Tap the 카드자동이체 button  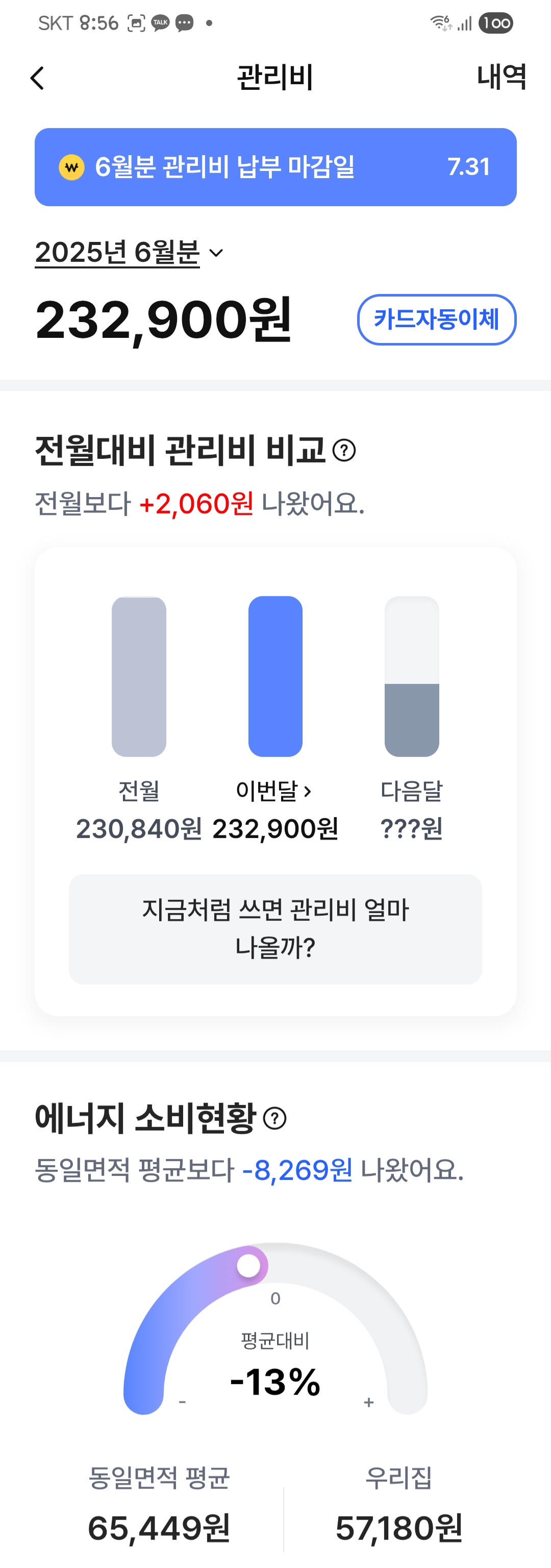pyautogui.click(x=436, y=320)
